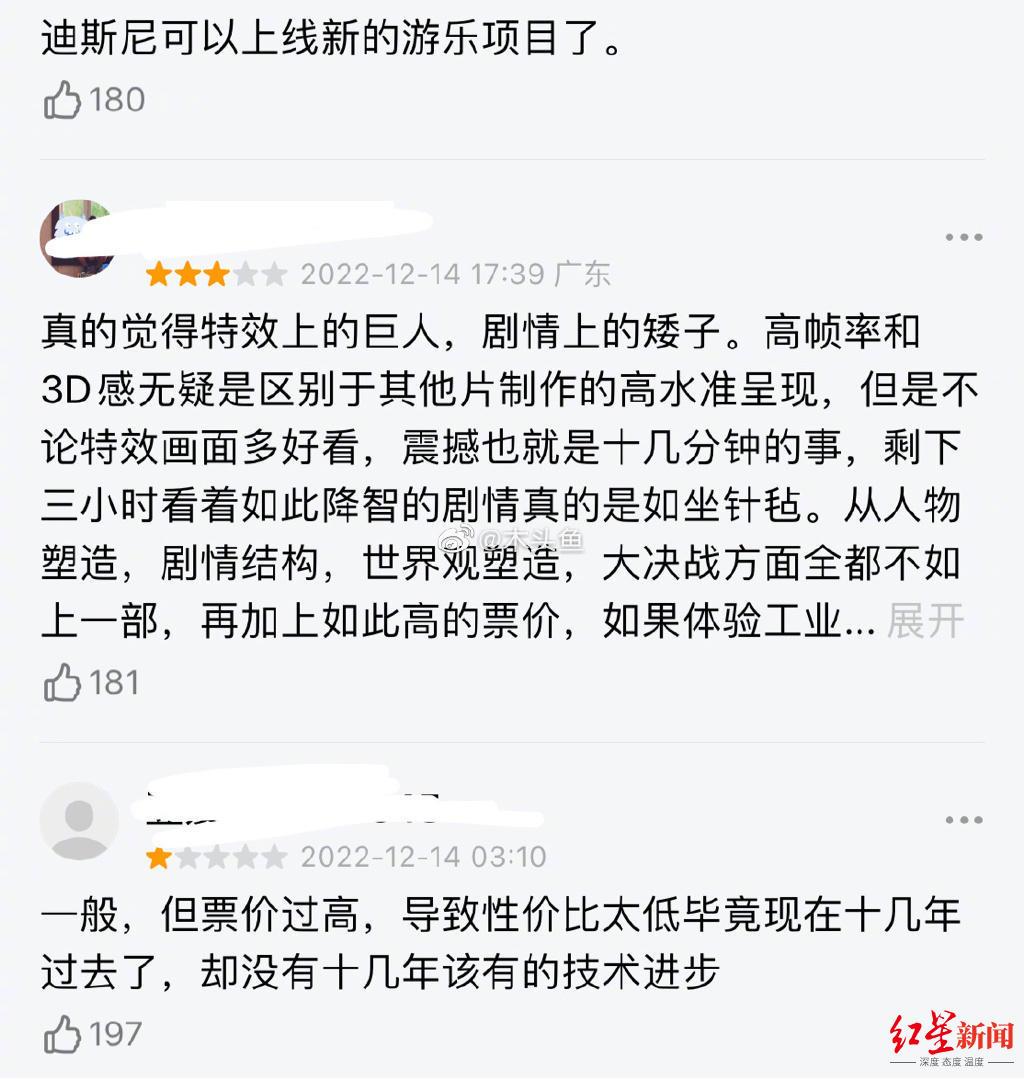1024x1078 pixels.
Task: Tap the thumbs-up icon showing 197
Action: click(x=63, y=1036)
